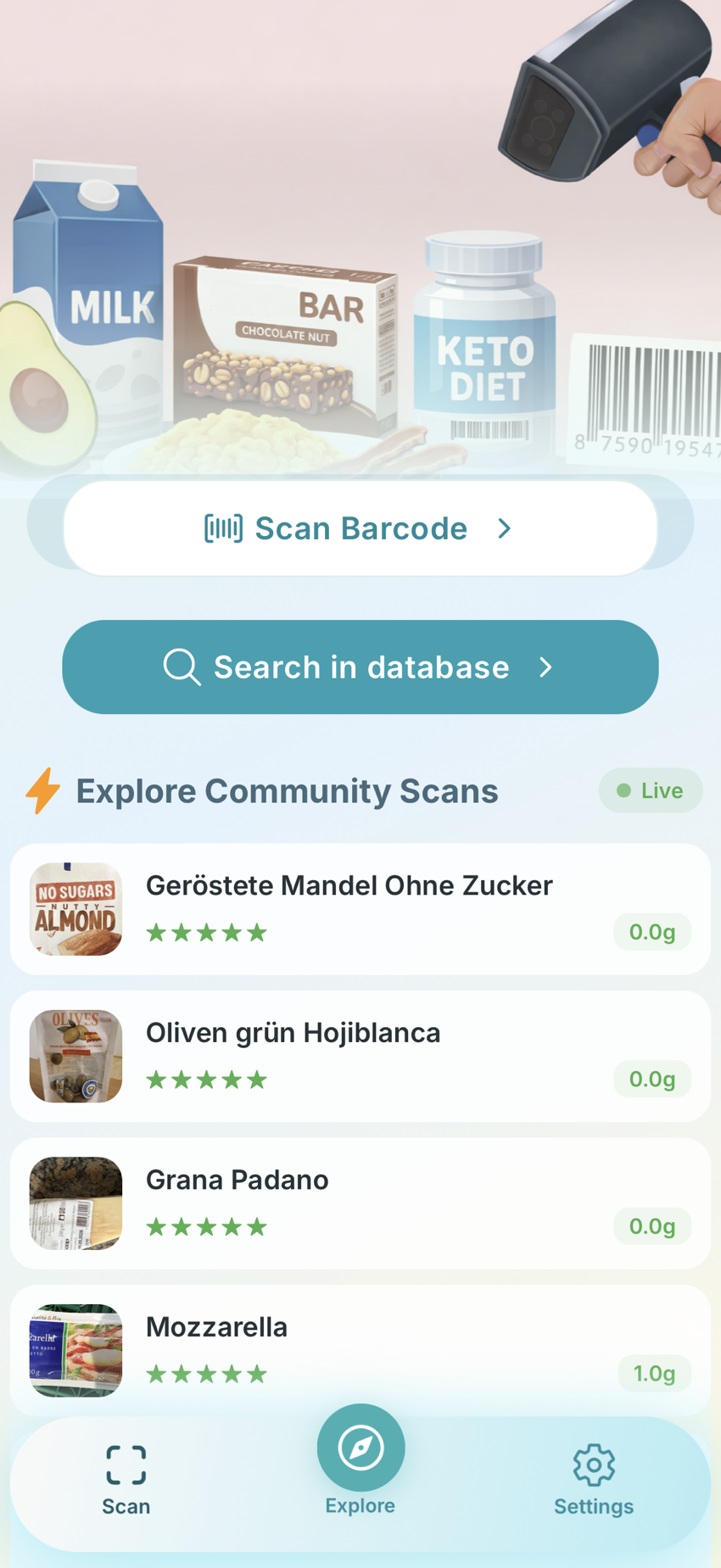721x1568 pixels.
Task: Click the 1.0g carb value on Mozzarella
Action: (653, 1373)
